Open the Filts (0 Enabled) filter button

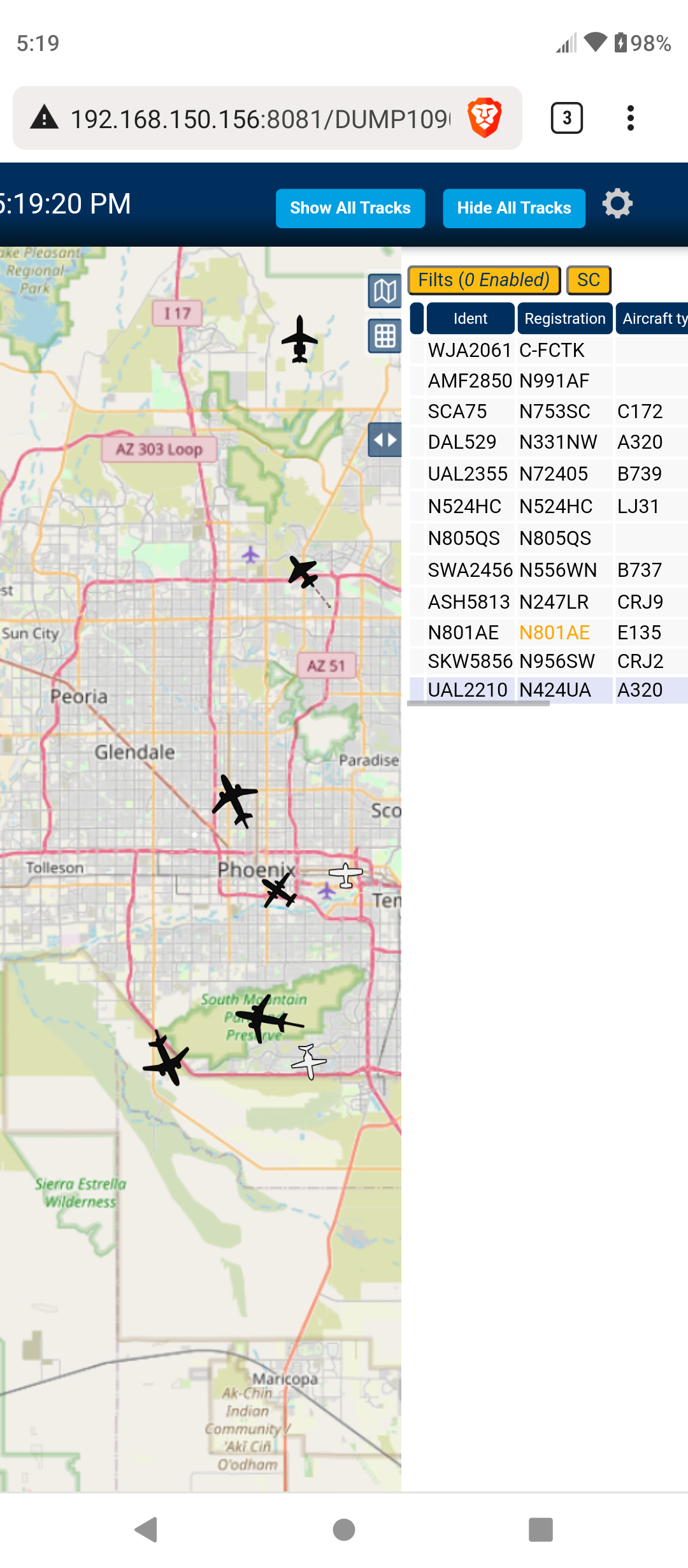(x=484, y=280)
